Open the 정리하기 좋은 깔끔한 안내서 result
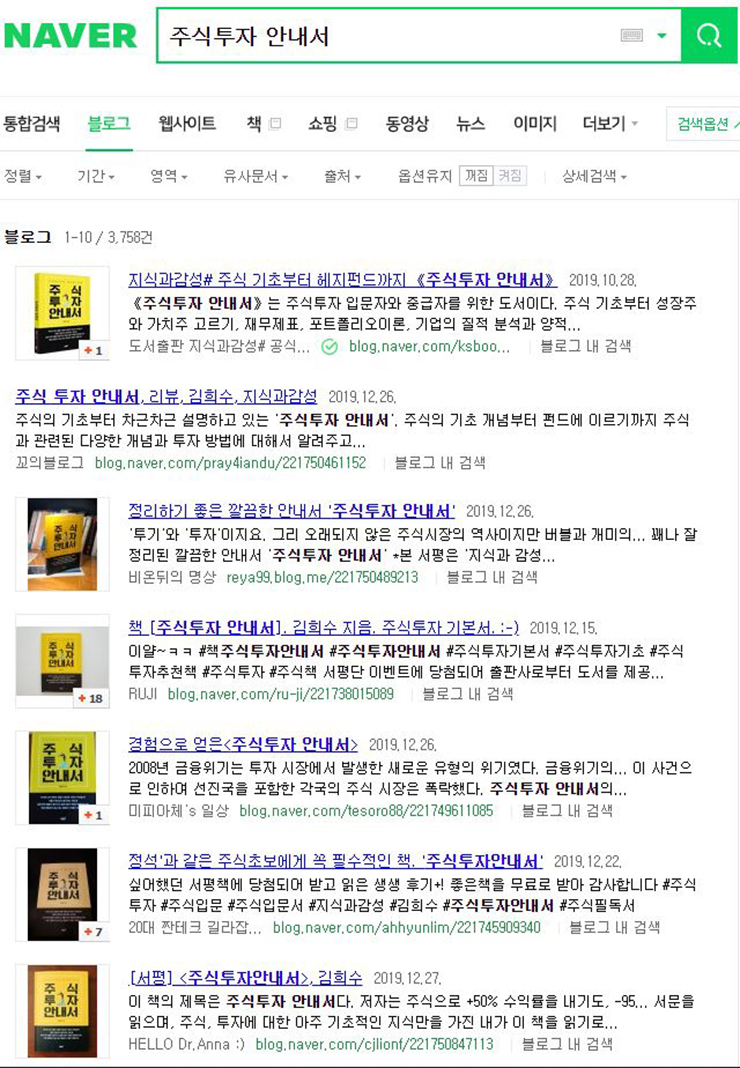 point(292,510)
